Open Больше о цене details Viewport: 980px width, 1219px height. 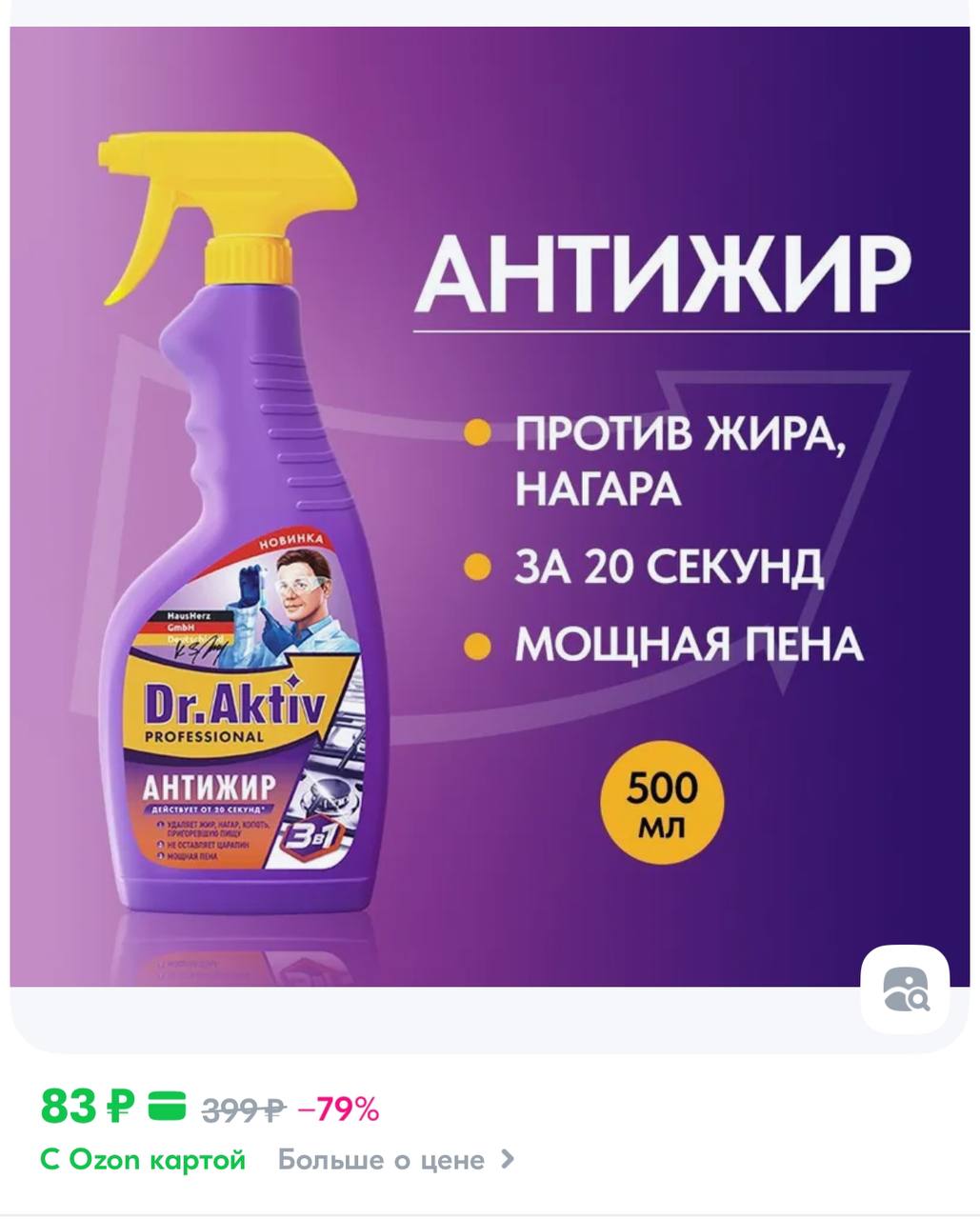coord(395,1159)
